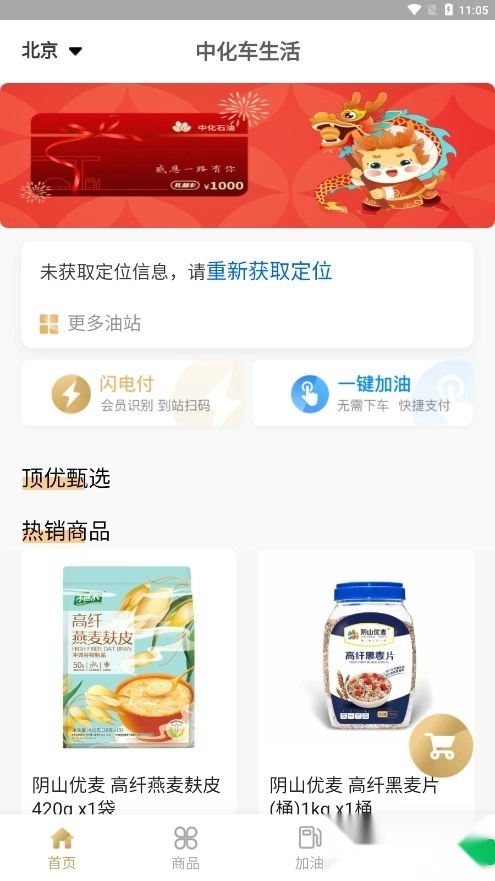The image size is (495, 881).
Task: Open 高纤黑麦片 product card
Action: click(x=366, y=682)
